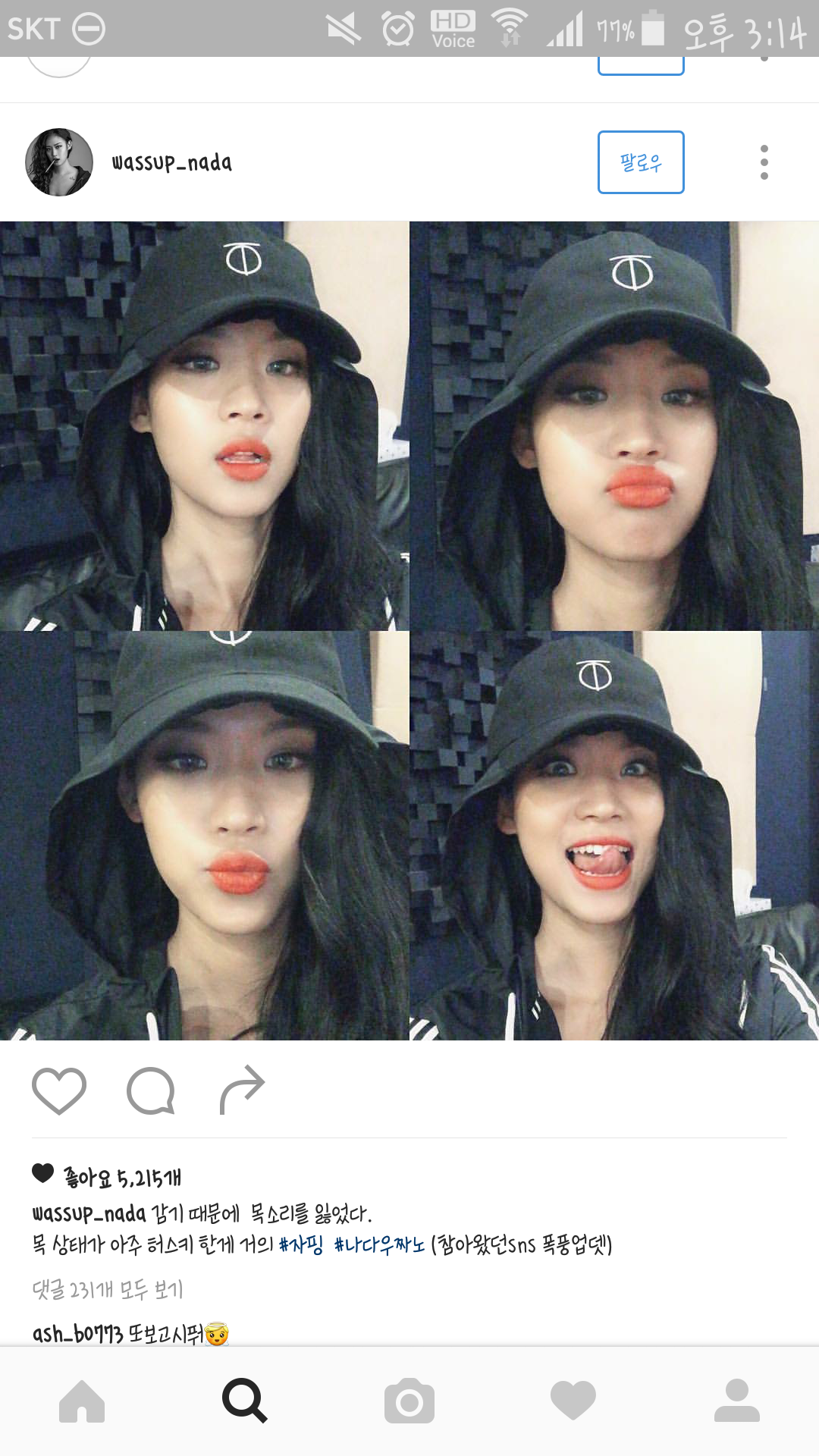Open the wassup_nada username link
This screenshot has width=819, height=1456.
pos(172,162)
